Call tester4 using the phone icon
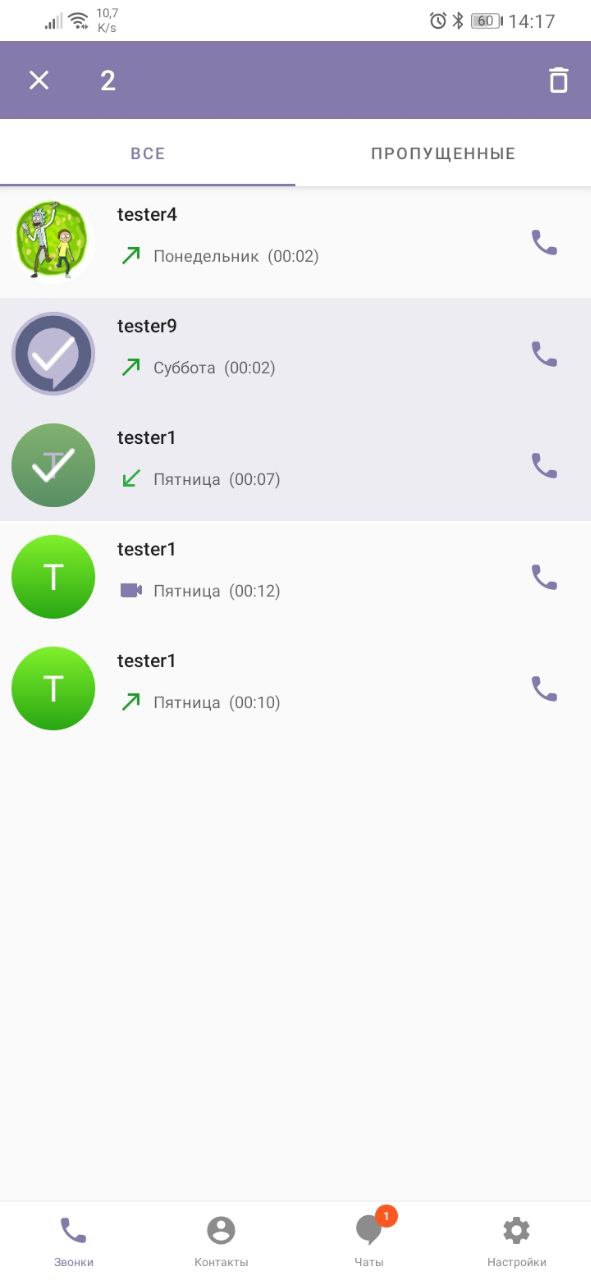Image resolution: width=591 pixels, height=1280 pixels. (544, 243)
